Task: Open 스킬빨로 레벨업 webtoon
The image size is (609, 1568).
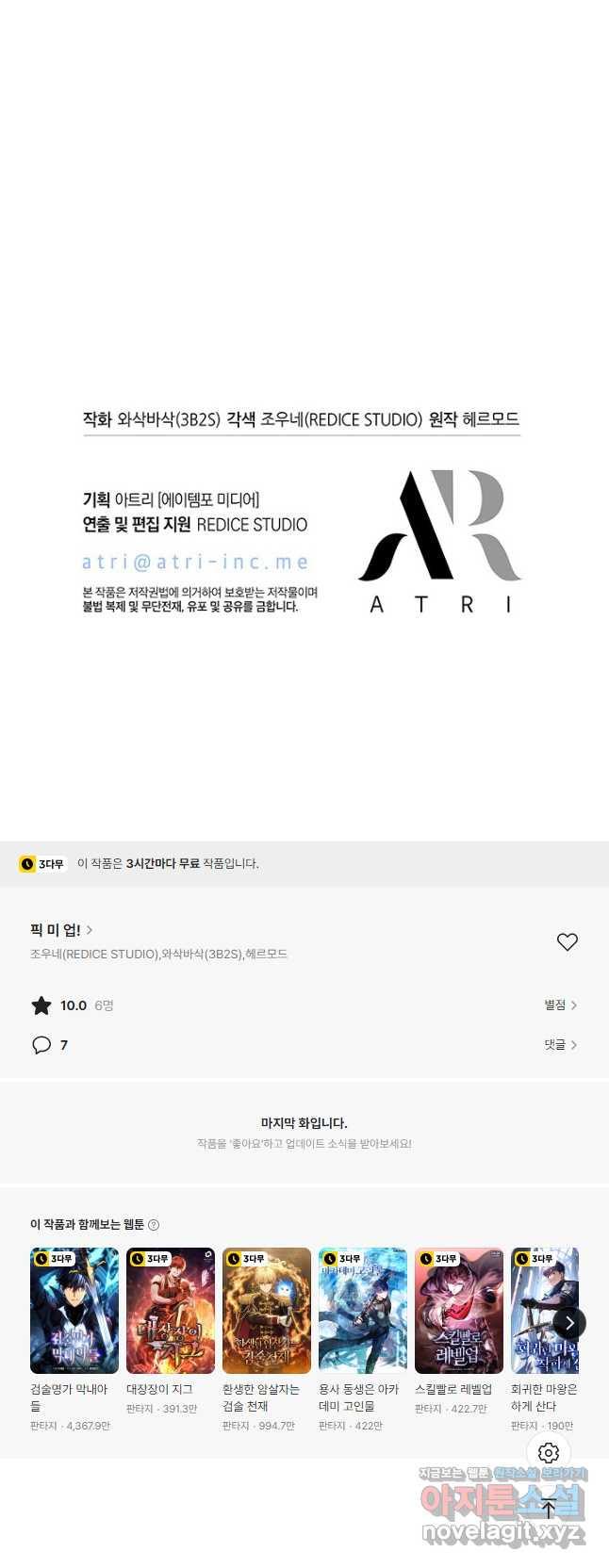Action: pyautogui.click(x=459, y=1311)
